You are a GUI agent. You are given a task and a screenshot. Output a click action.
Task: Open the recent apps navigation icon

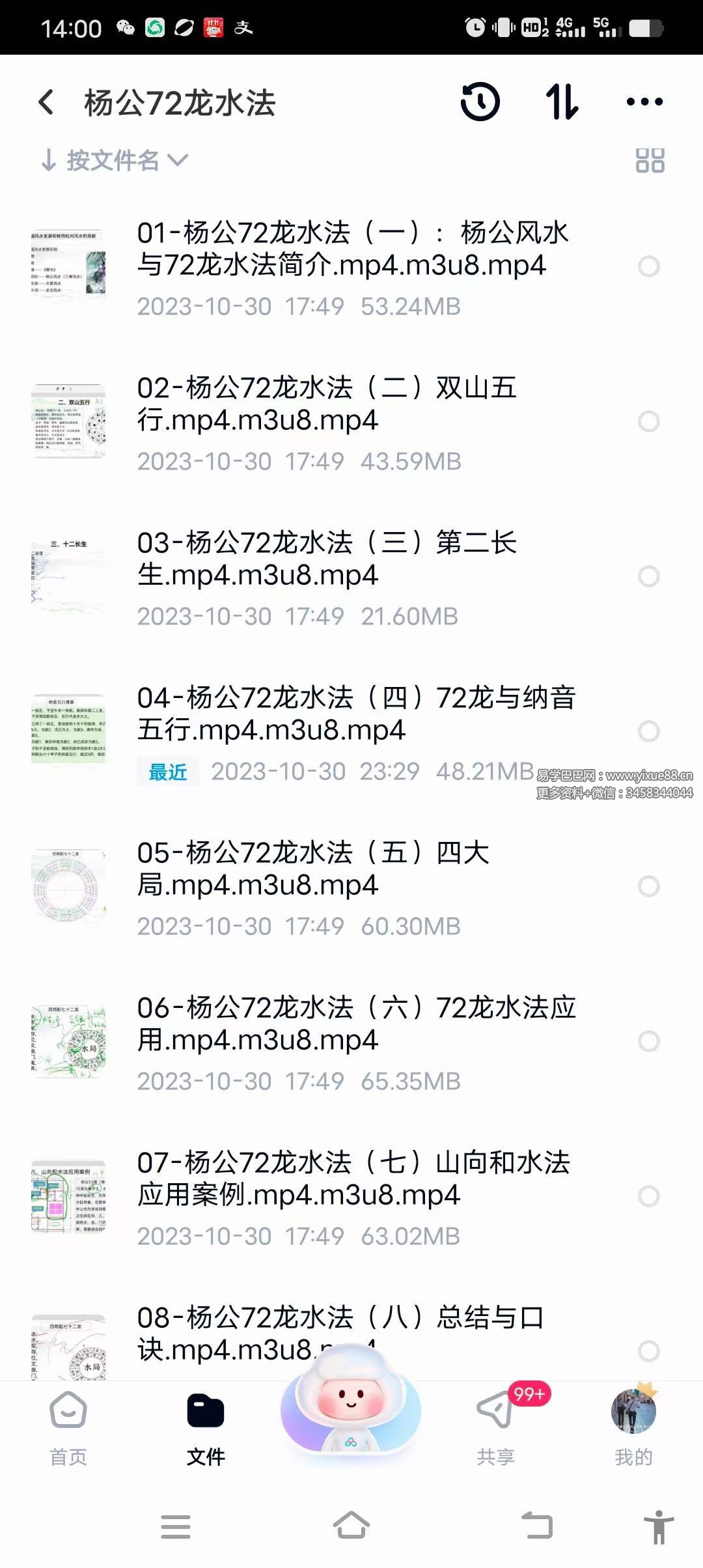click(x=176, y=1527)
